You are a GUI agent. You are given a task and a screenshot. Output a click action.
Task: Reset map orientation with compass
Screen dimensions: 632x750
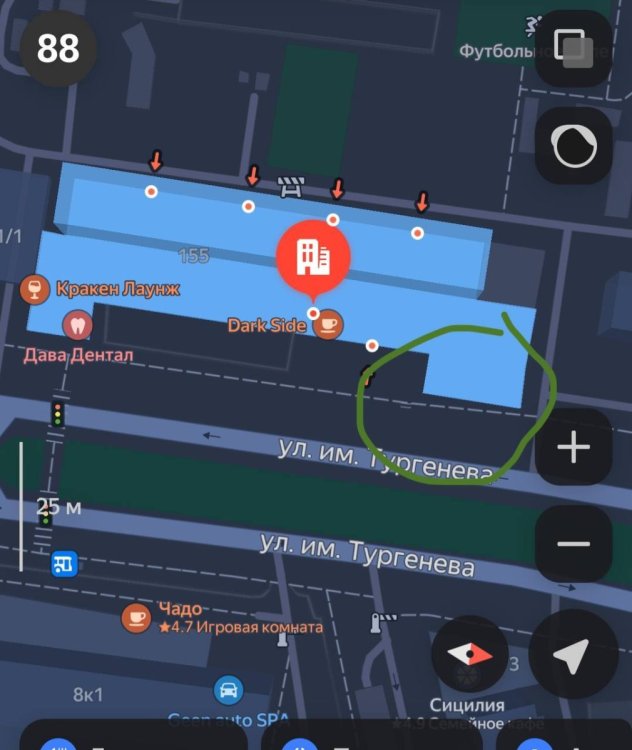(x=469, y=655)
